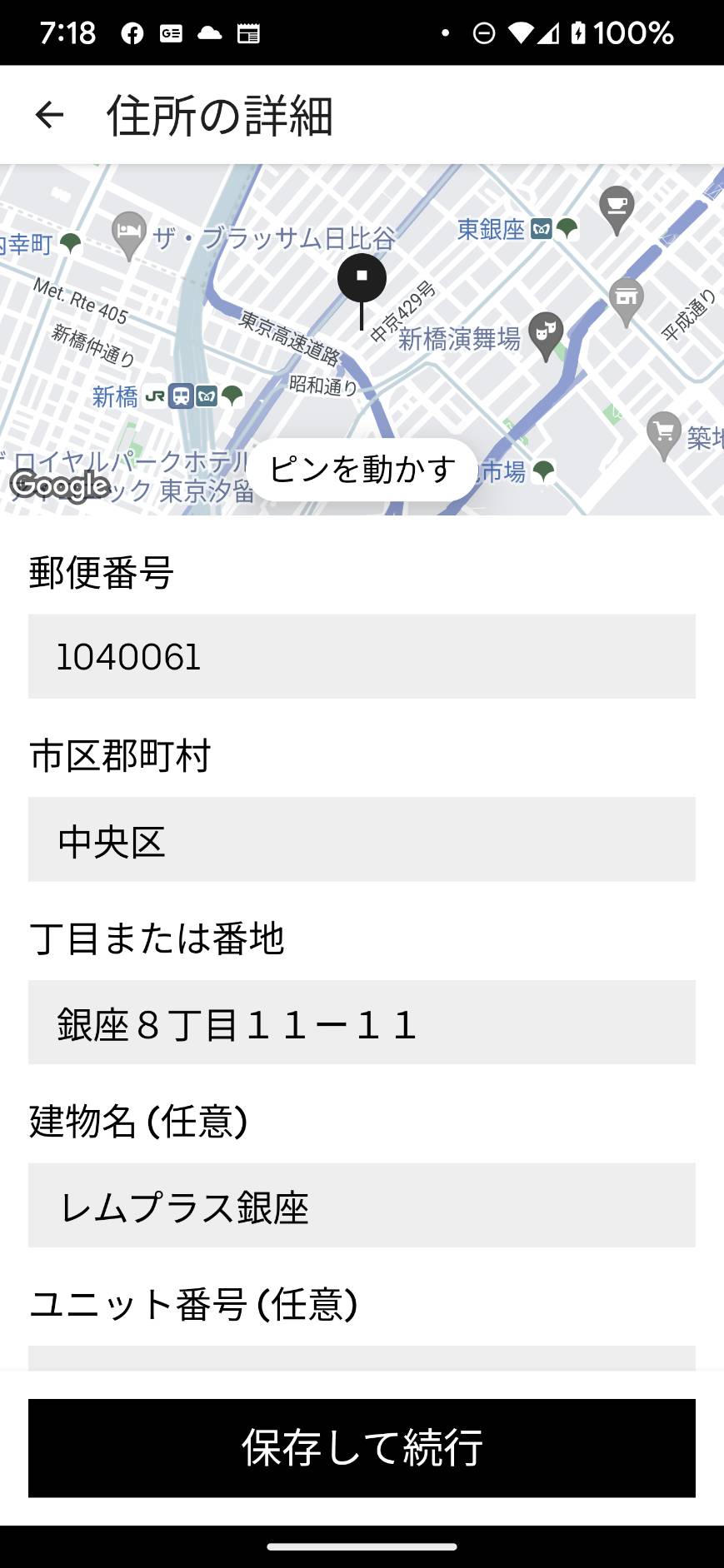Go back using the arrow icon

pyautogui.click(x=49, y=115)
